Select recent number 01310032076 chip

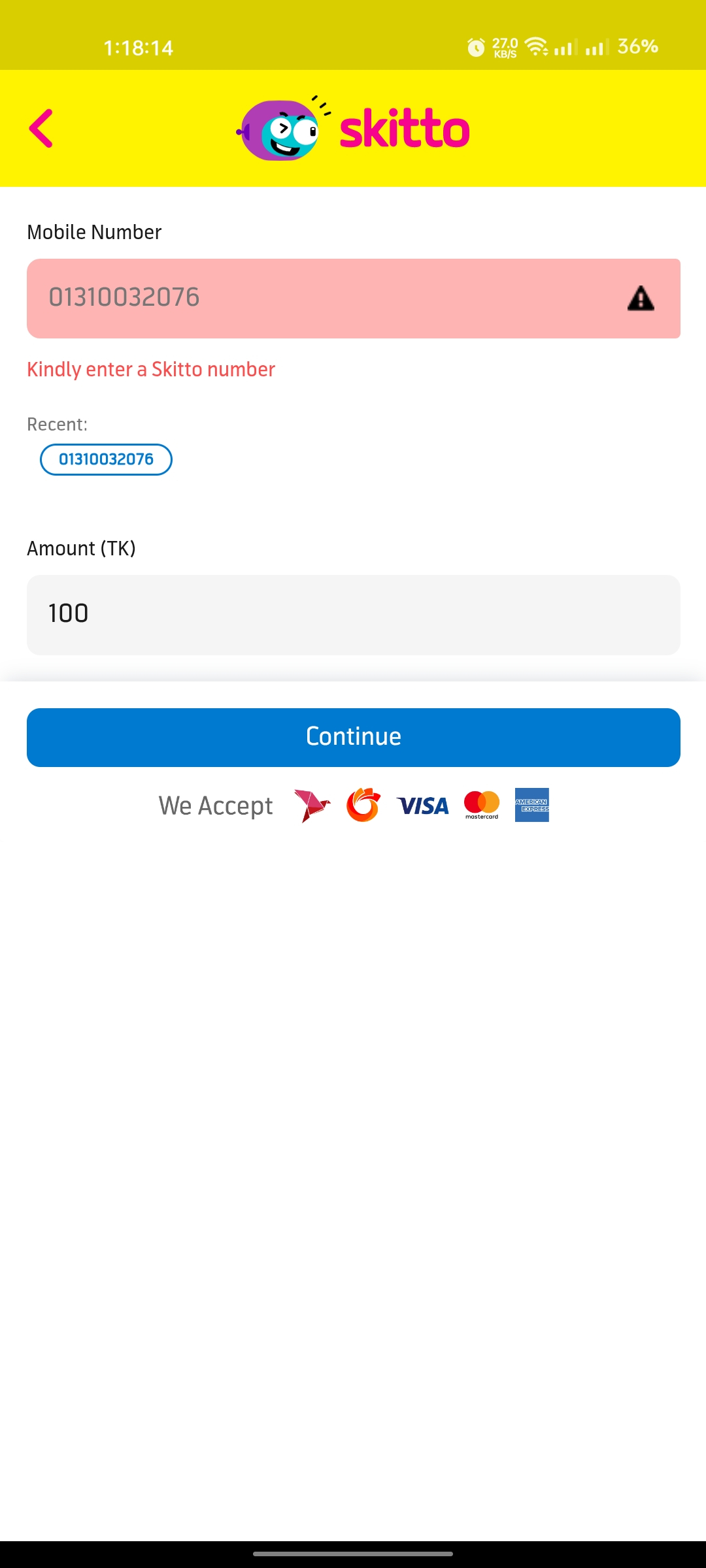[x=106, y=459]
